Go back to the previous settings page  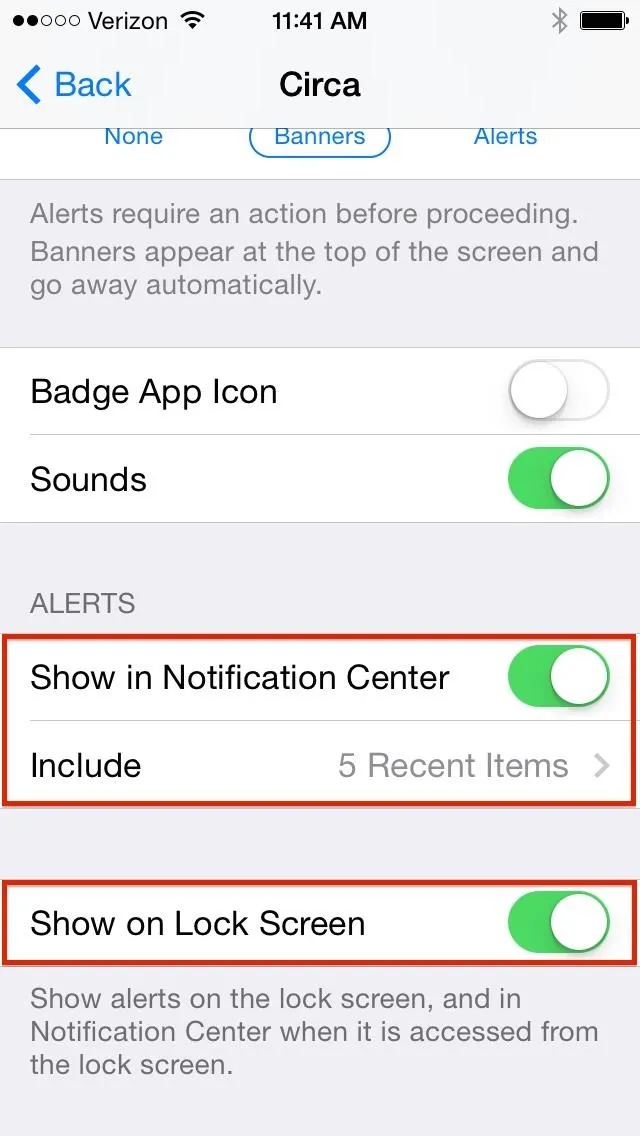point(74,85)
